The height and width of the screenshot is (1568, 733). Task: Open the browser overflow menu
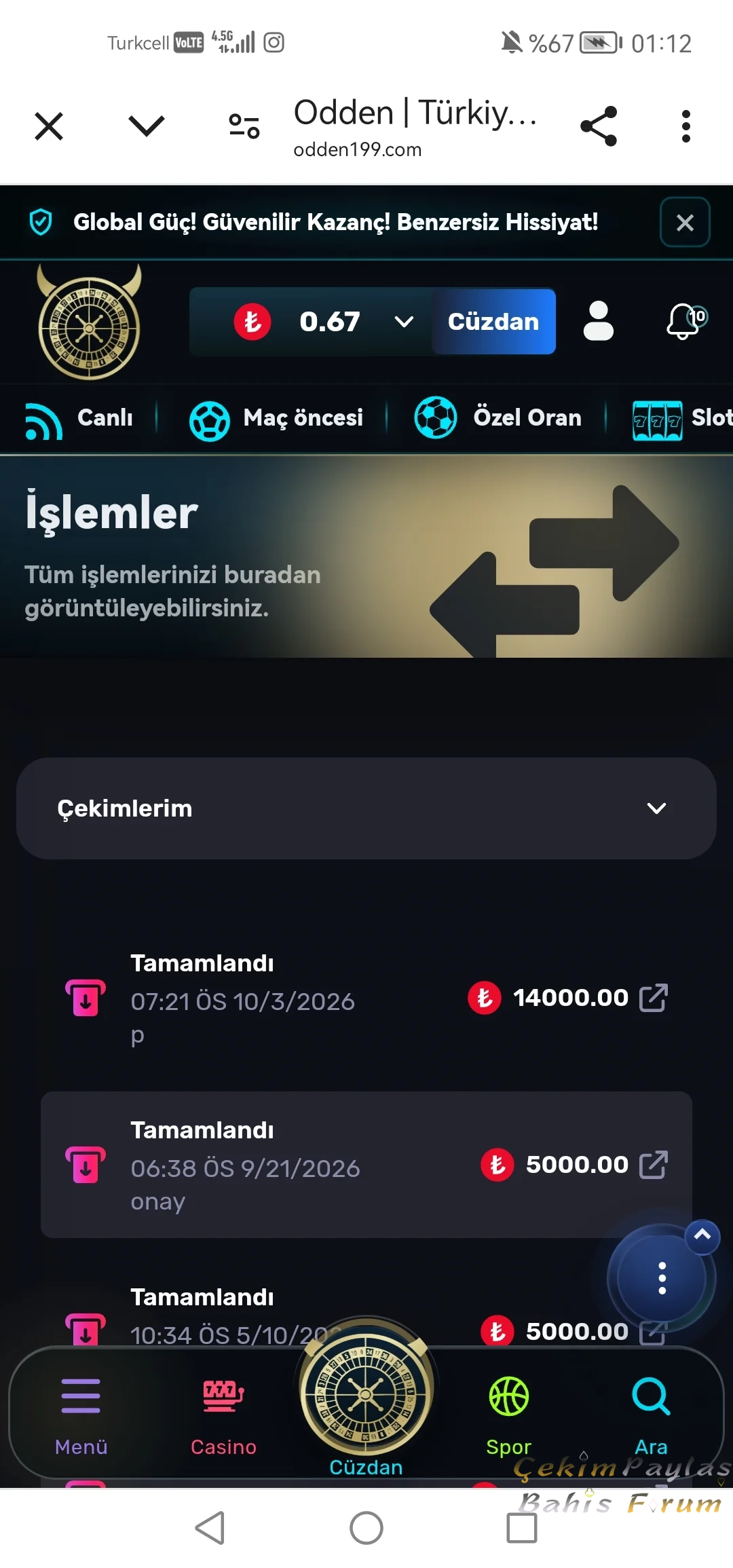686,126
